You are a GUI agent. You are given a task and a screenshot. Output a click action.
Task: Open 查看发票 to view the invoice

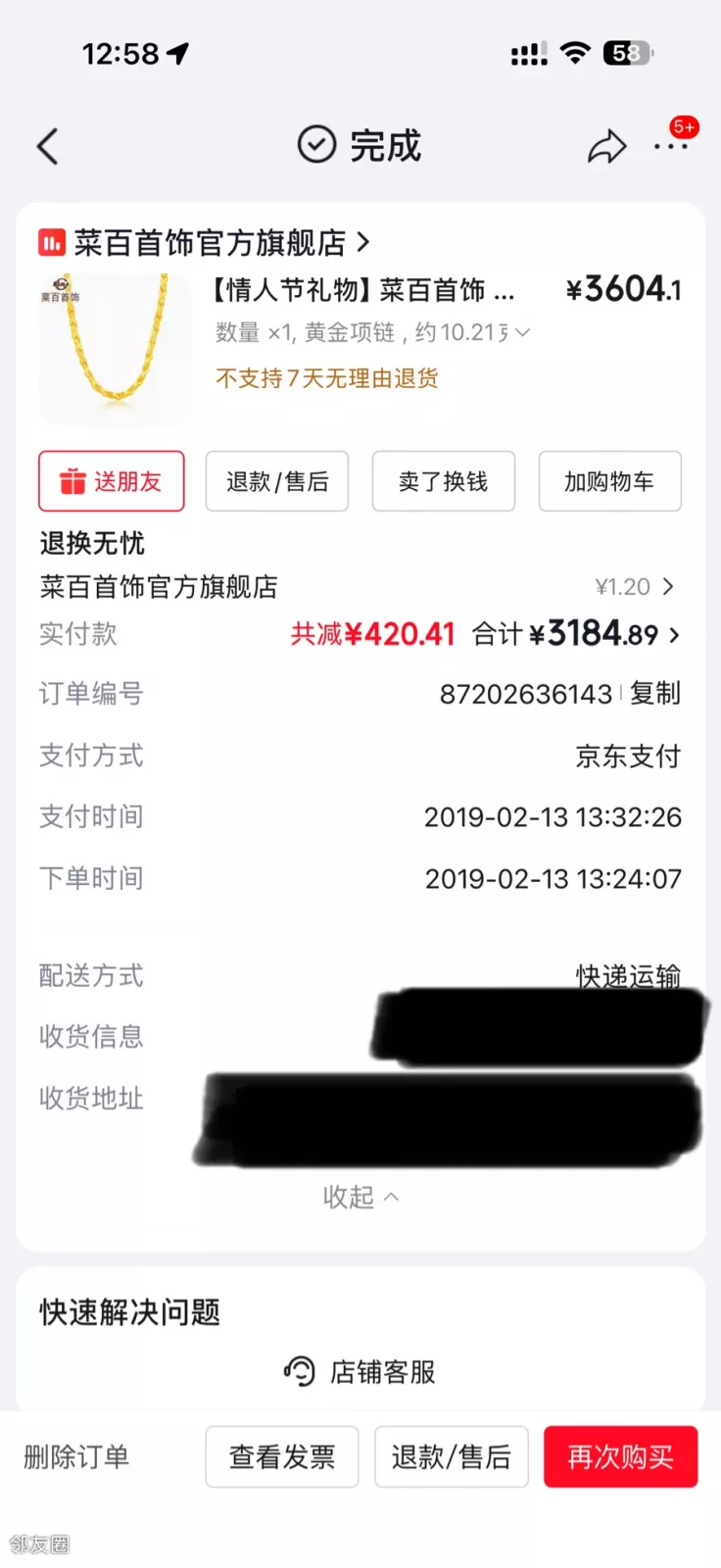tap(282, 1457)
